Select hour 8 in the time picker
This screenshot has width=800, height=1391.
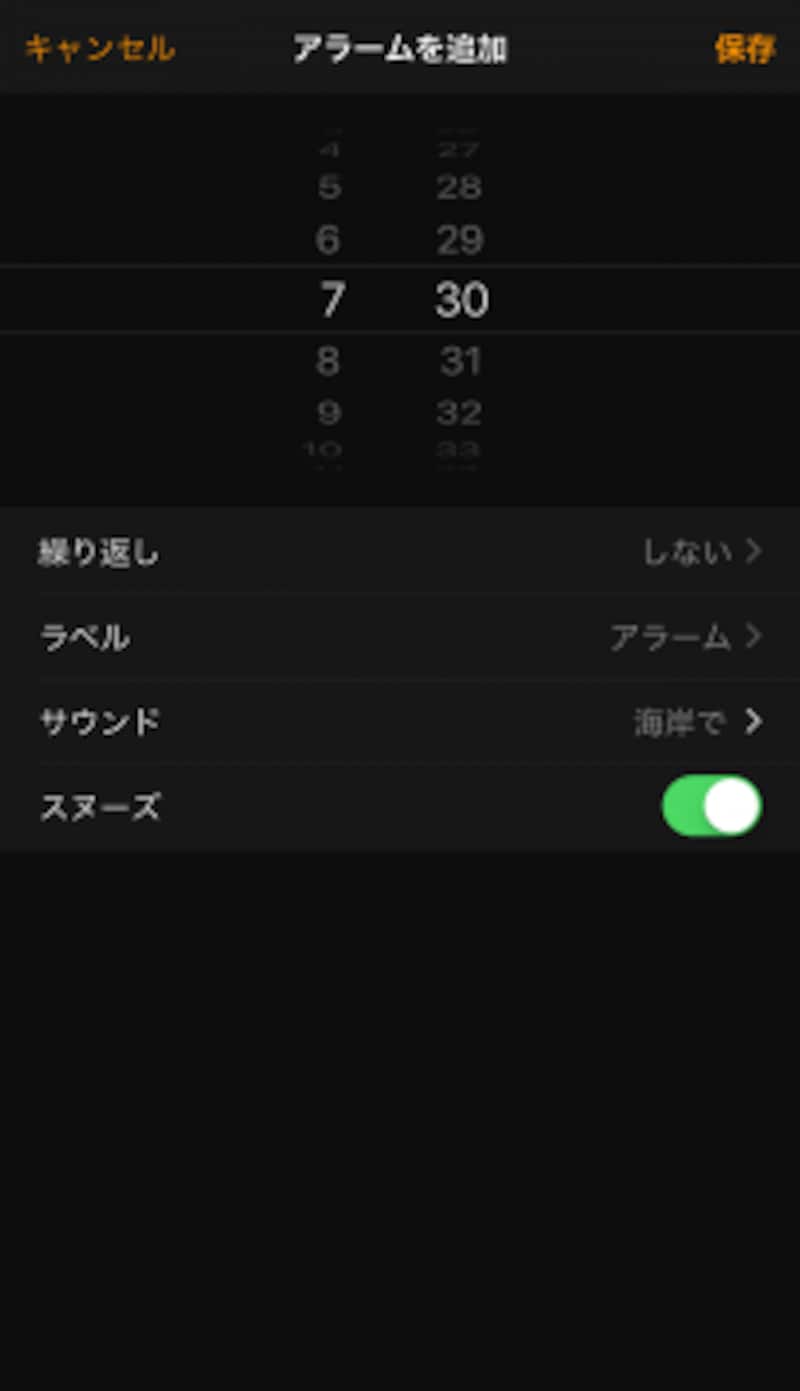point(328,361)
